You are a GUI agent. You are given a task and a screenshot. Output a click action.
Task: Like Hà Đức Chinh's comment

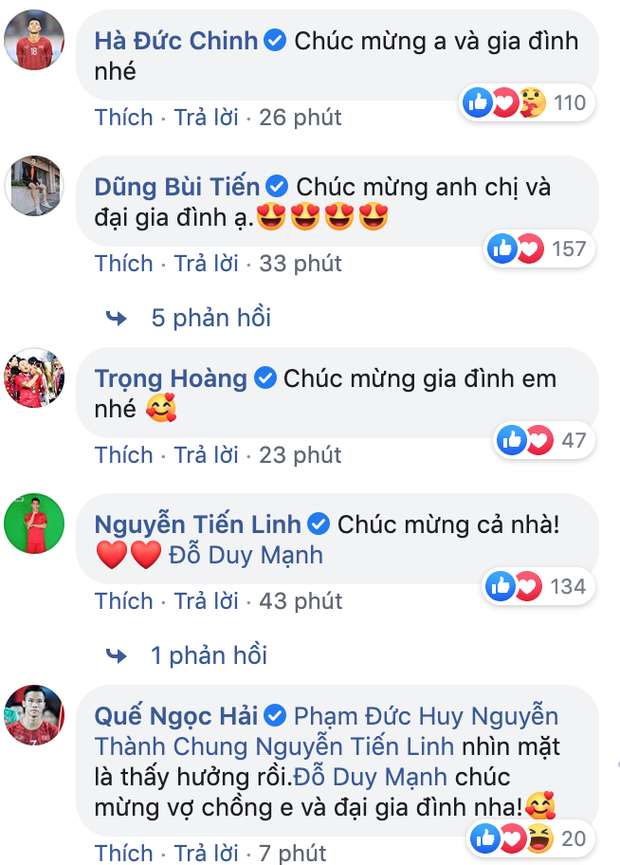tap(123, 118)
